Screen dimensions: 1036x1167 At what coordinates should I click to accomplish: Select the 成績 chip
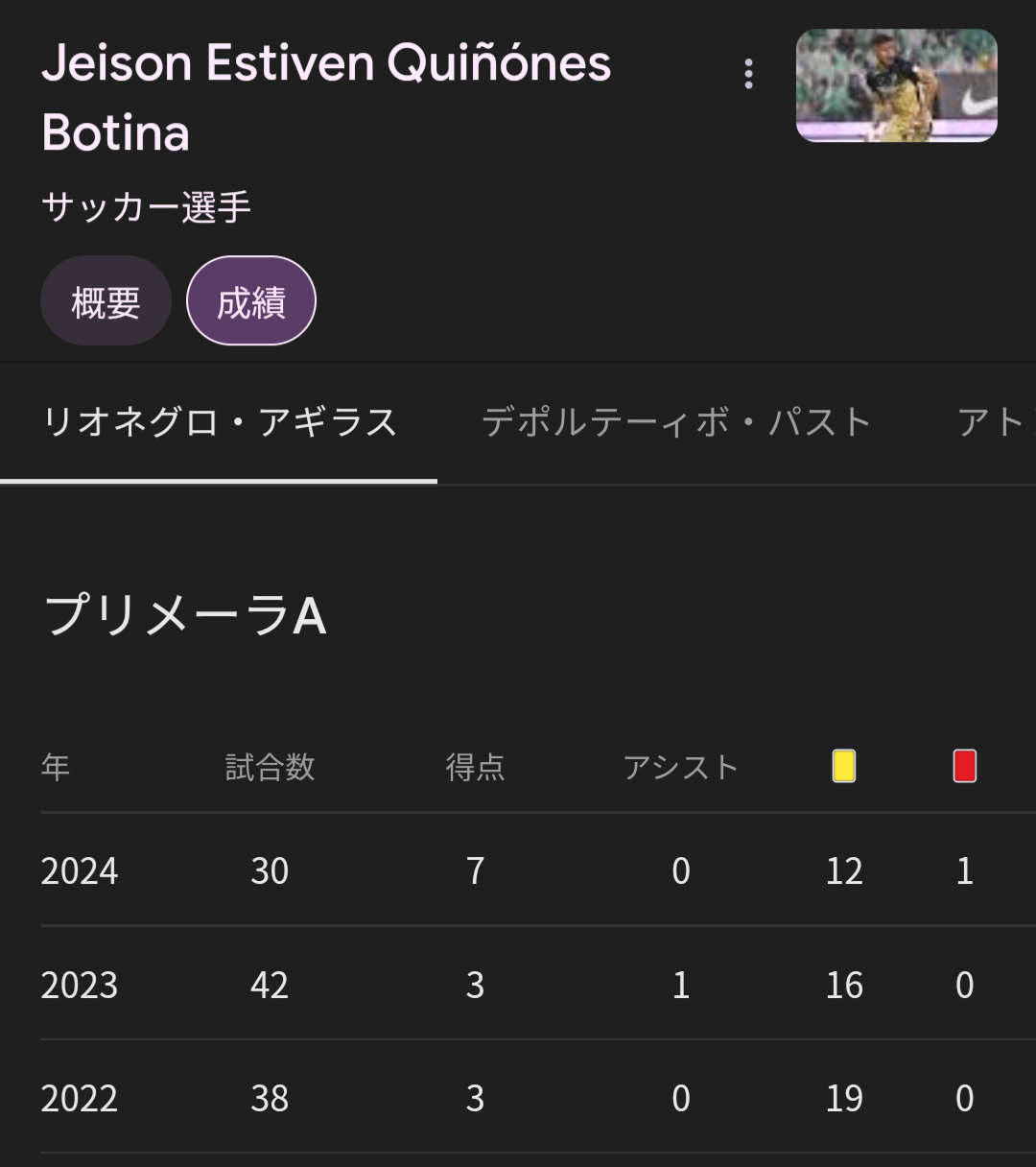pyautogui.click(x=251, y=301)
